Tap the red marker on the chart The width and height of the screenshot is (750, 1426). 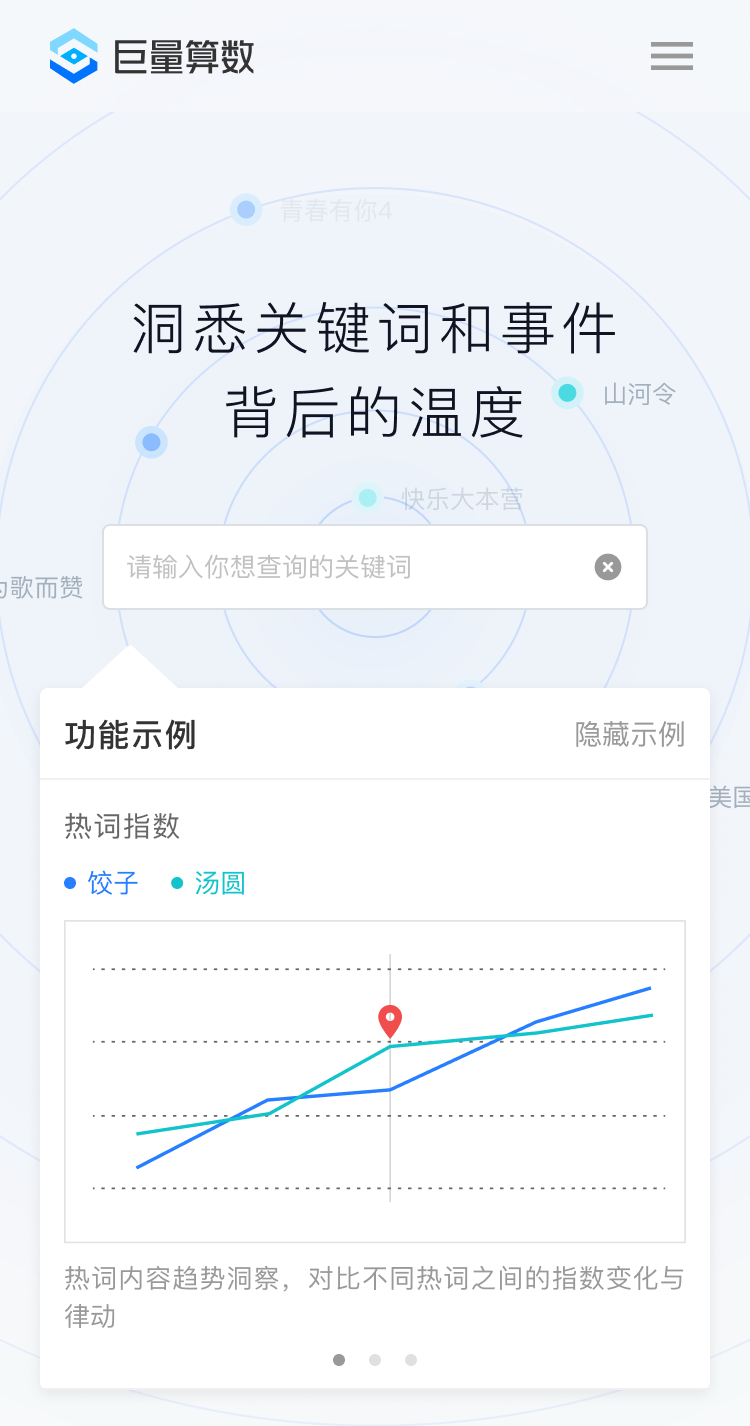(390, 1020)
